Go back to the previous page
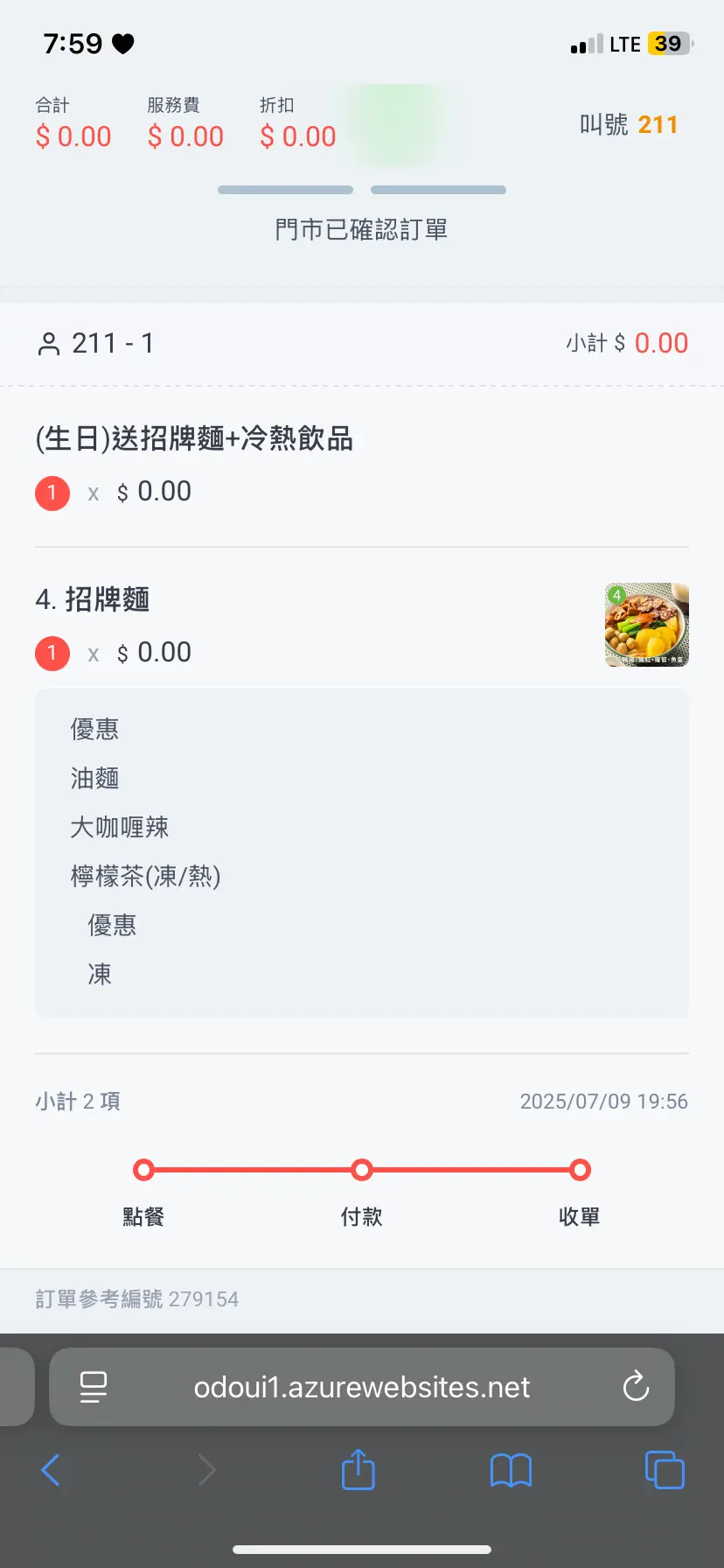The height and width of the screenshot is (1568, 724). 51,1470
